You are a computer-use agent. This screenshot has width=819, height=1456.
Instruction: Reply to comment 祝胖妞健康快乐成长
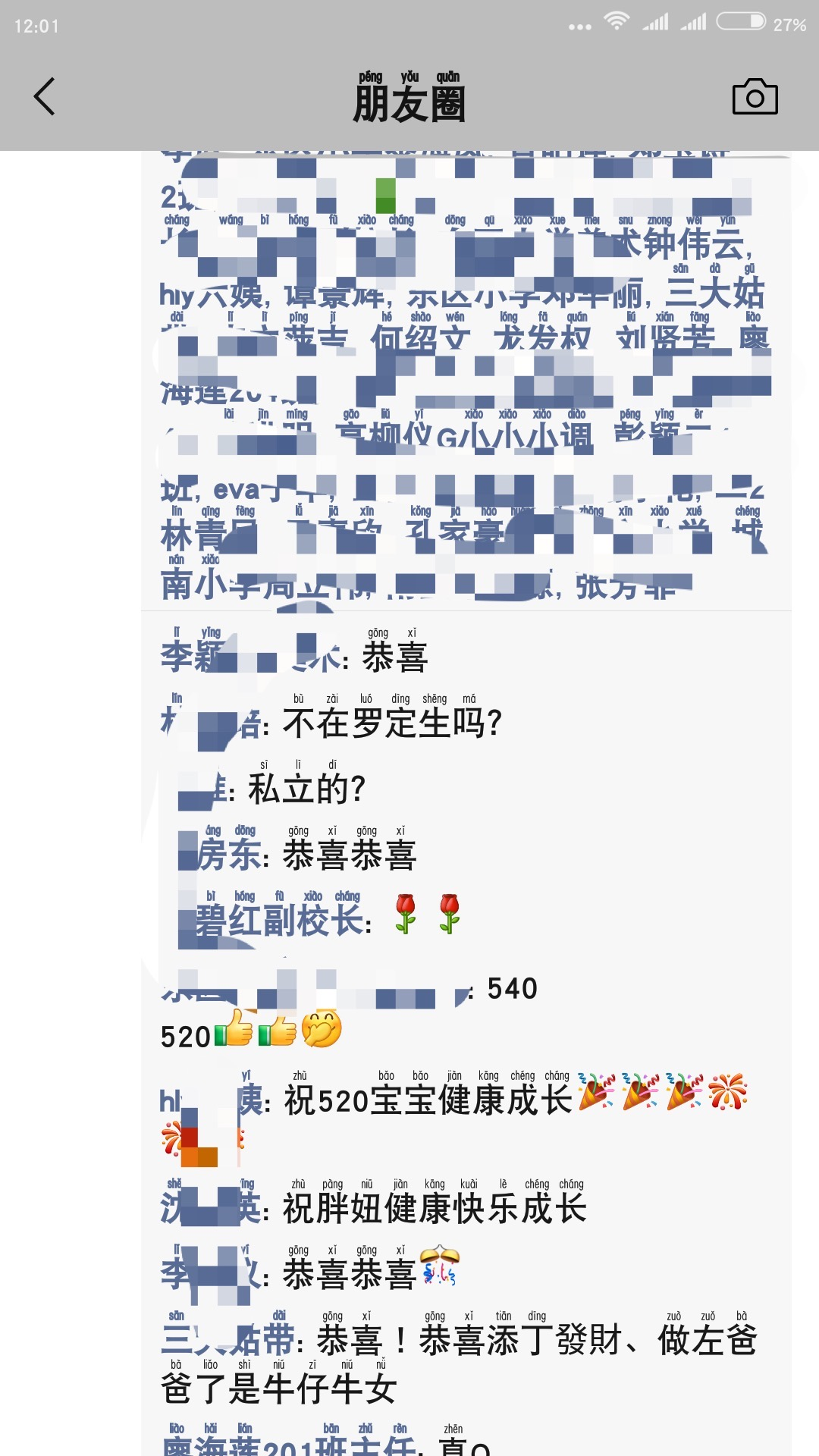(x=434, y=1209)
